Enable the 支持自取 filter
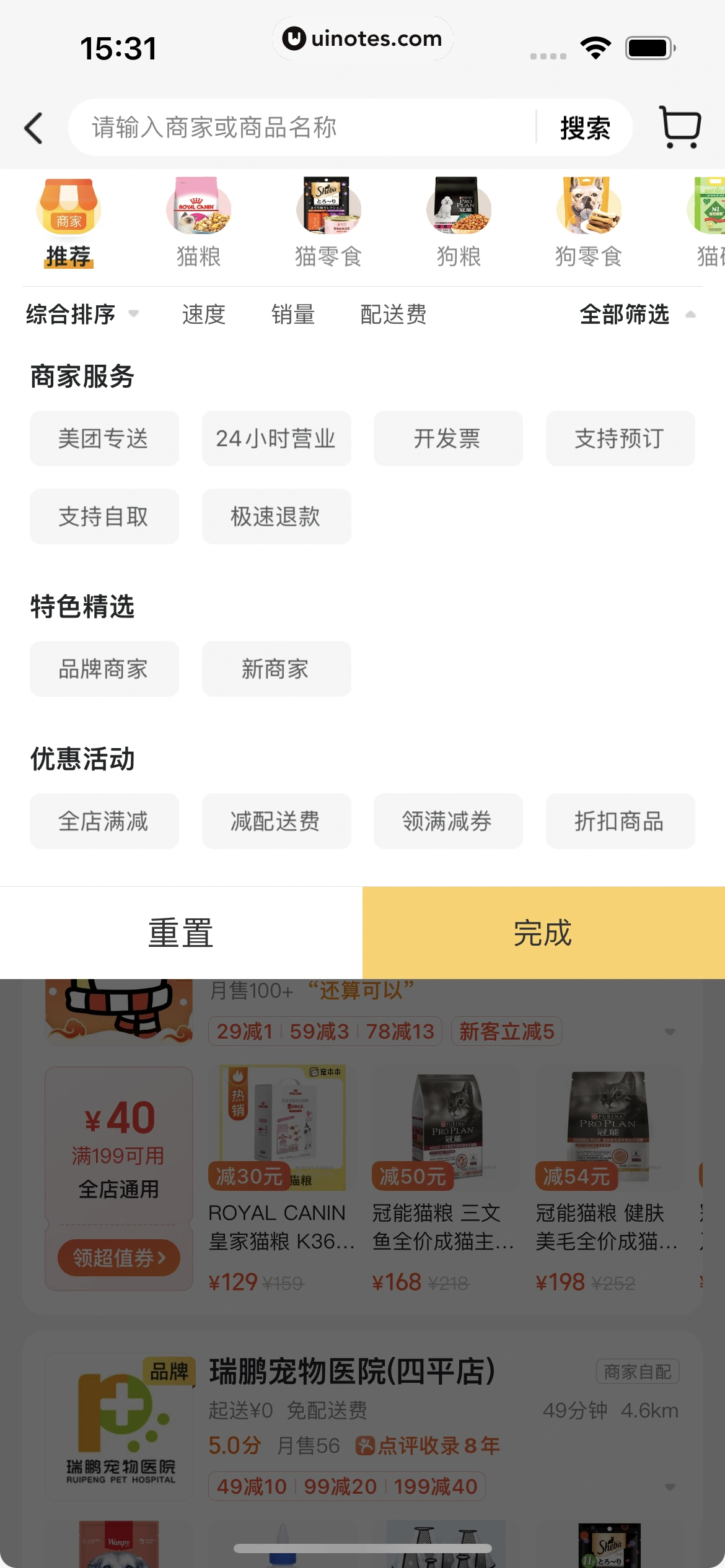The image size is (725, 1568). pyautogui.click(x=104, y=516)
